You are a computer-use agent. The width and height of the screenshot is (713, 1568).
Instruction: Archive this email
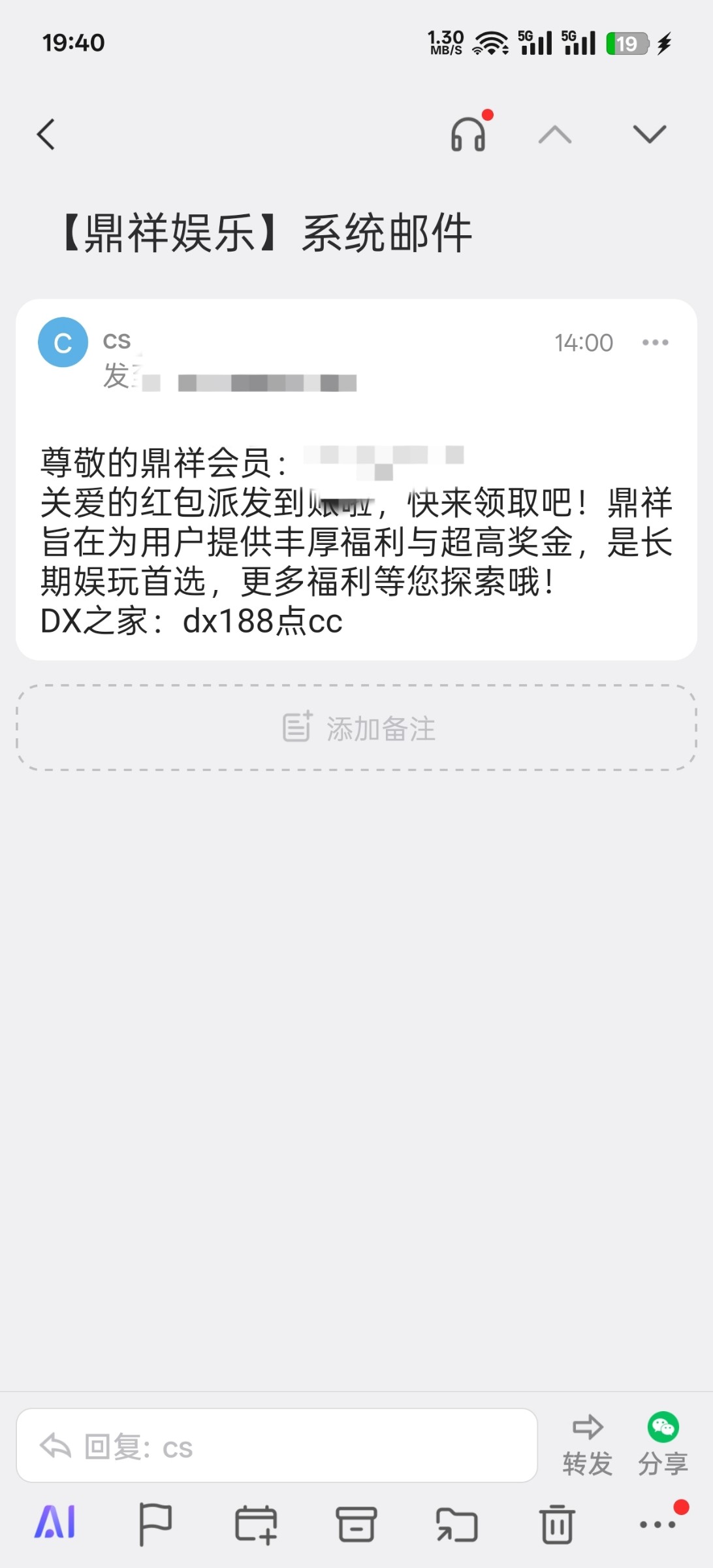click(x=356, y=1524)
